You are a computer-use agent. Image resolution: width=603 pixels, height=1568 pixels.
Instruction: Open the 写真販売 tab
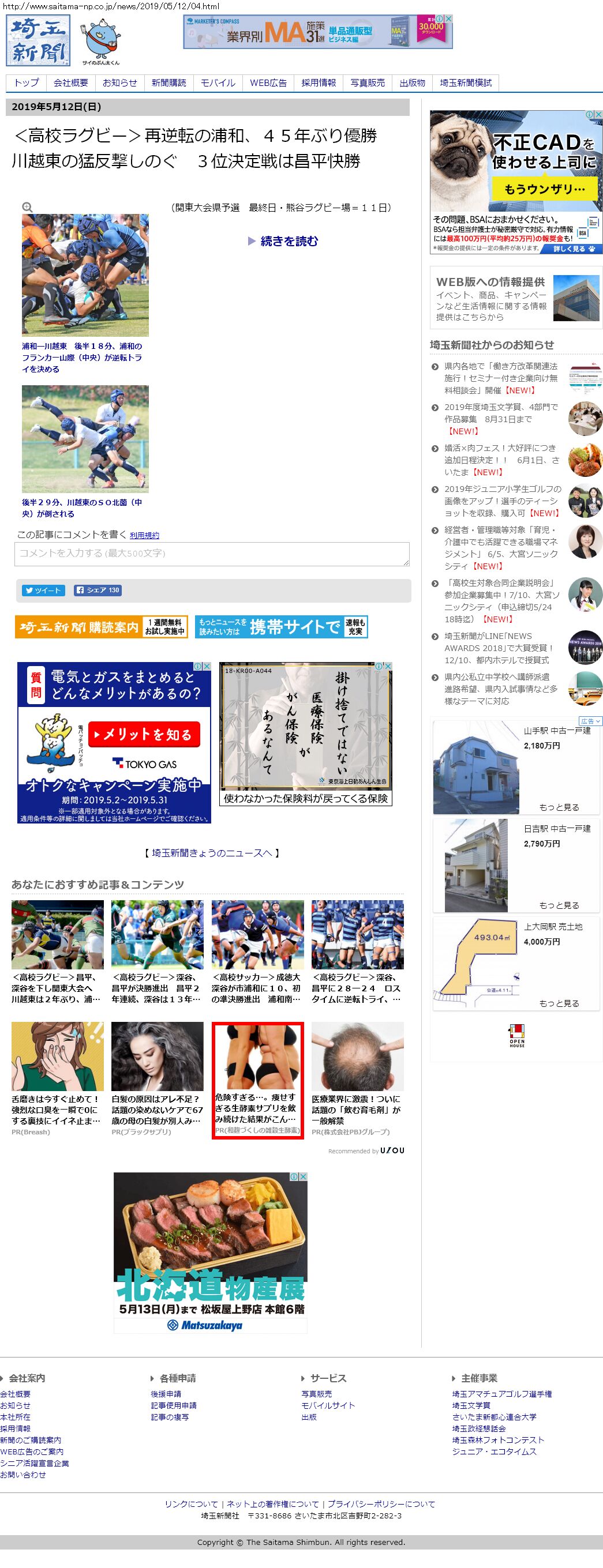[x=367, y=83]
